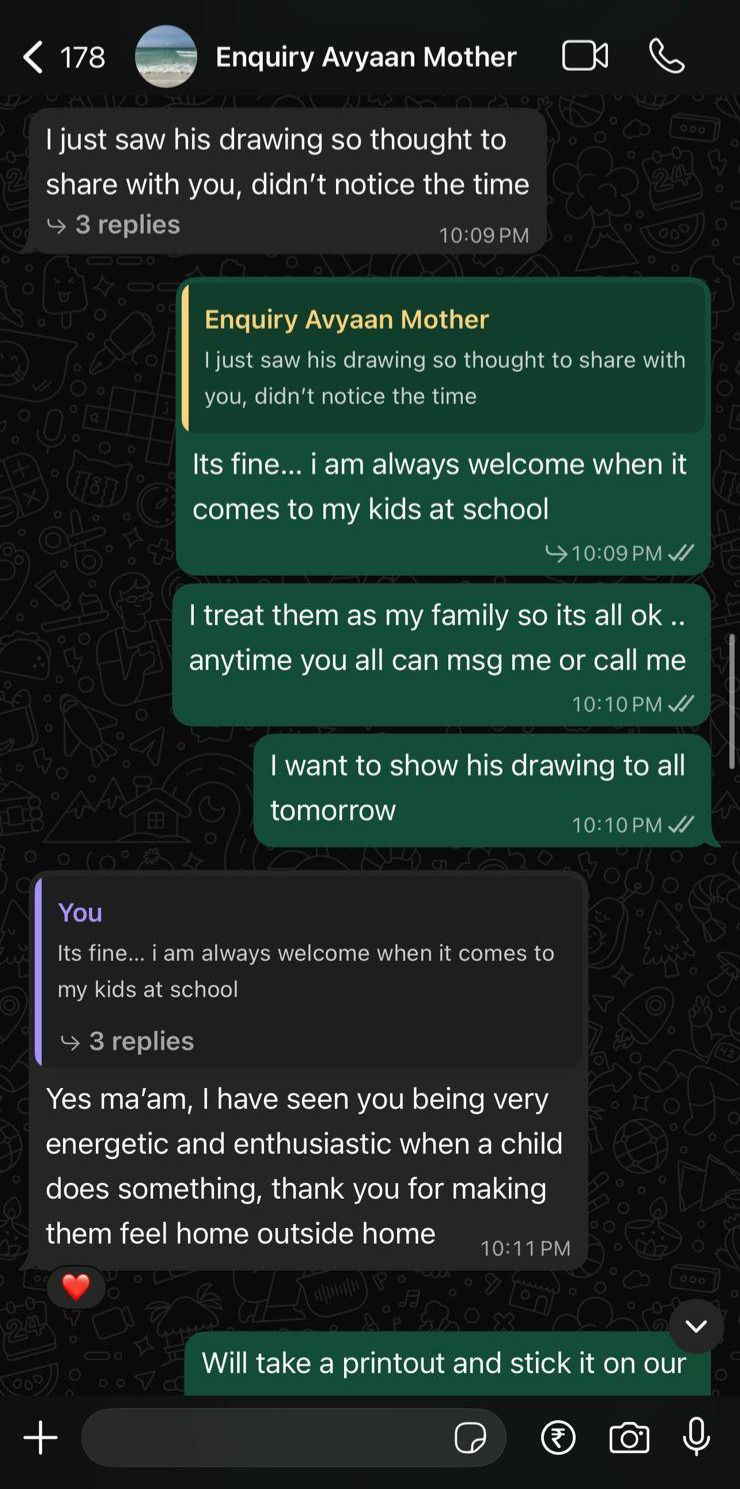Open the rupee payment option
Viewport: 740px width, 1489px height.
click(558, 1439)
